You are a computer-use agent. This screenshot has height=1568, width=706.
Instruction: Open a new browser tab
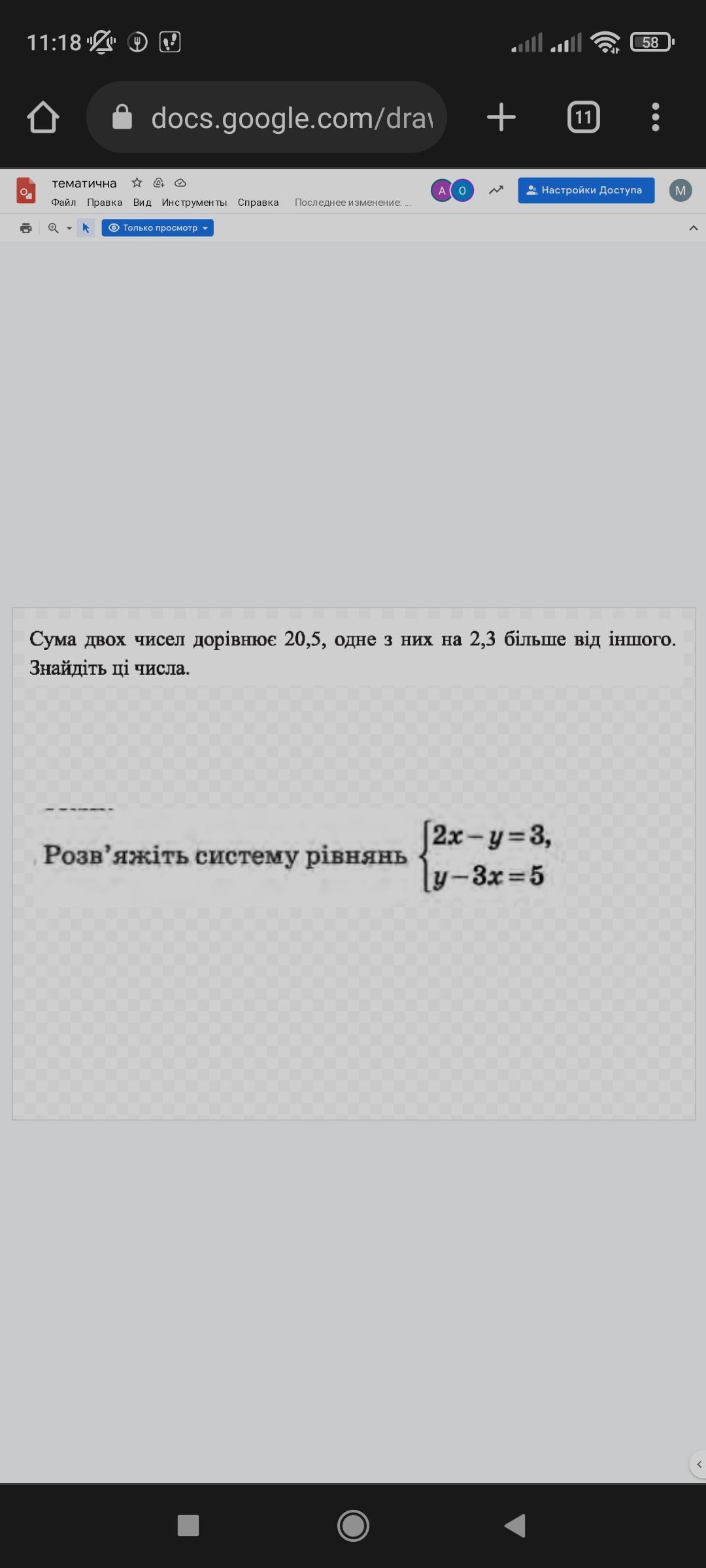501,118
